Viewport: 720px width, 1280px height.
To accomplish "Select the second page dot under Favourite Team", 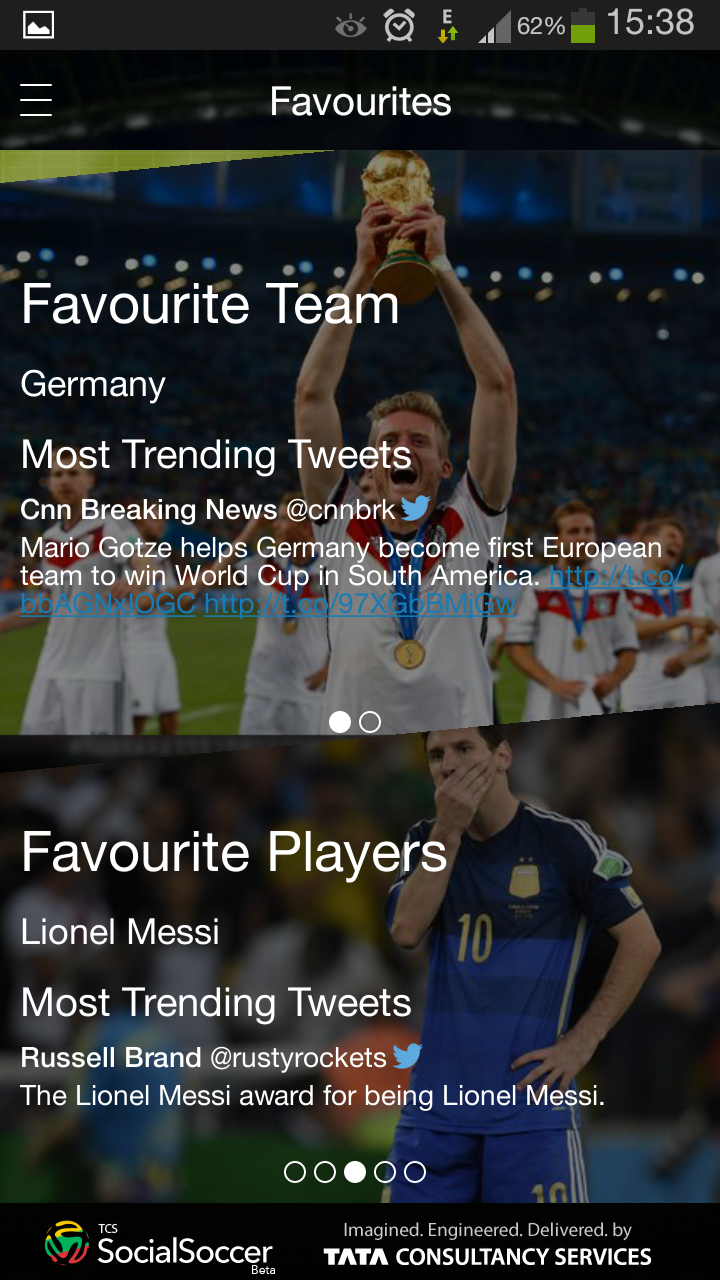I will [x=370, y=722].
